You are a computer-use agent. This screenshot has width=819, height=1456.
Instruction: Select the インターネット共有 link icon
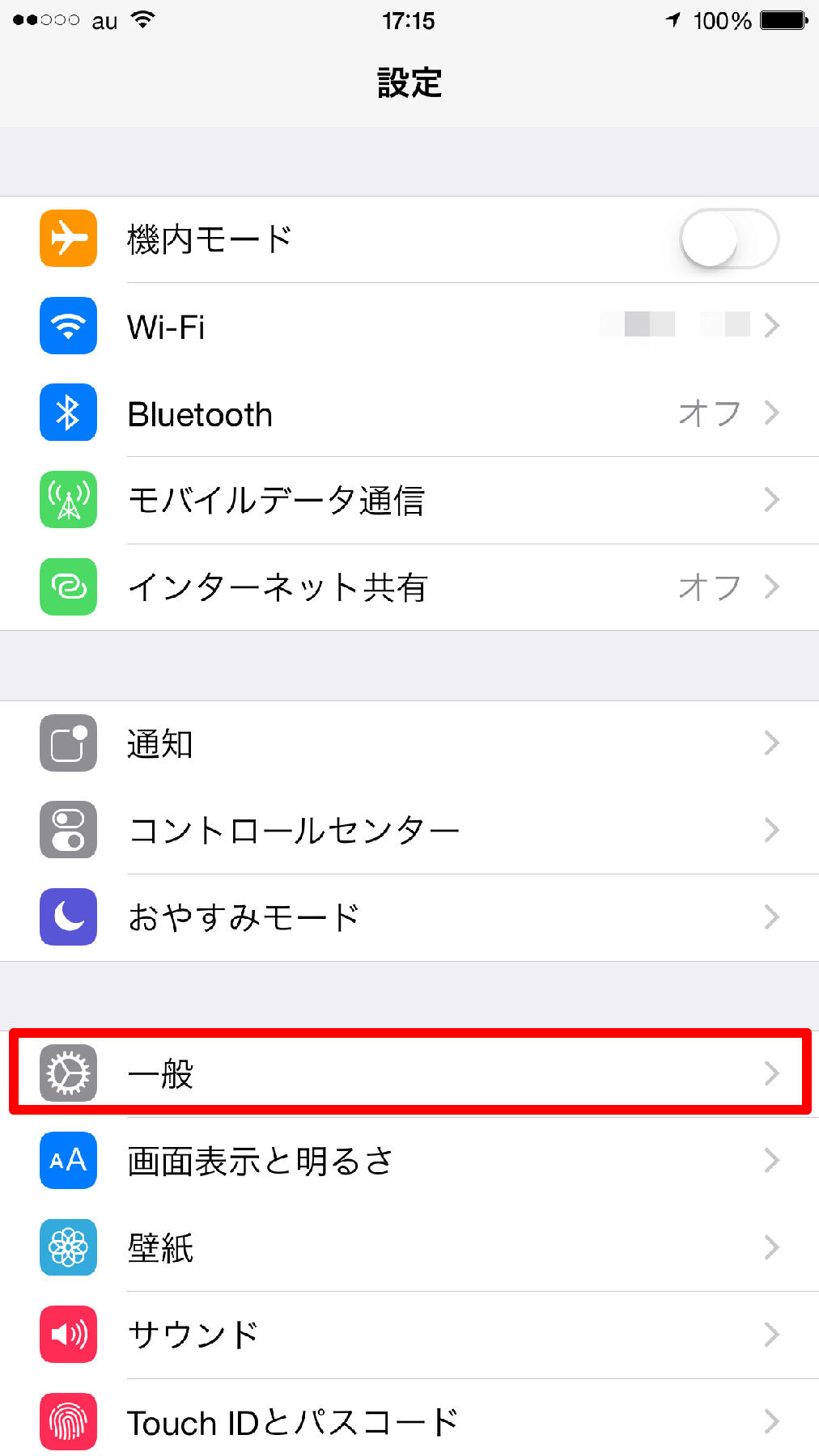point(68,587)
